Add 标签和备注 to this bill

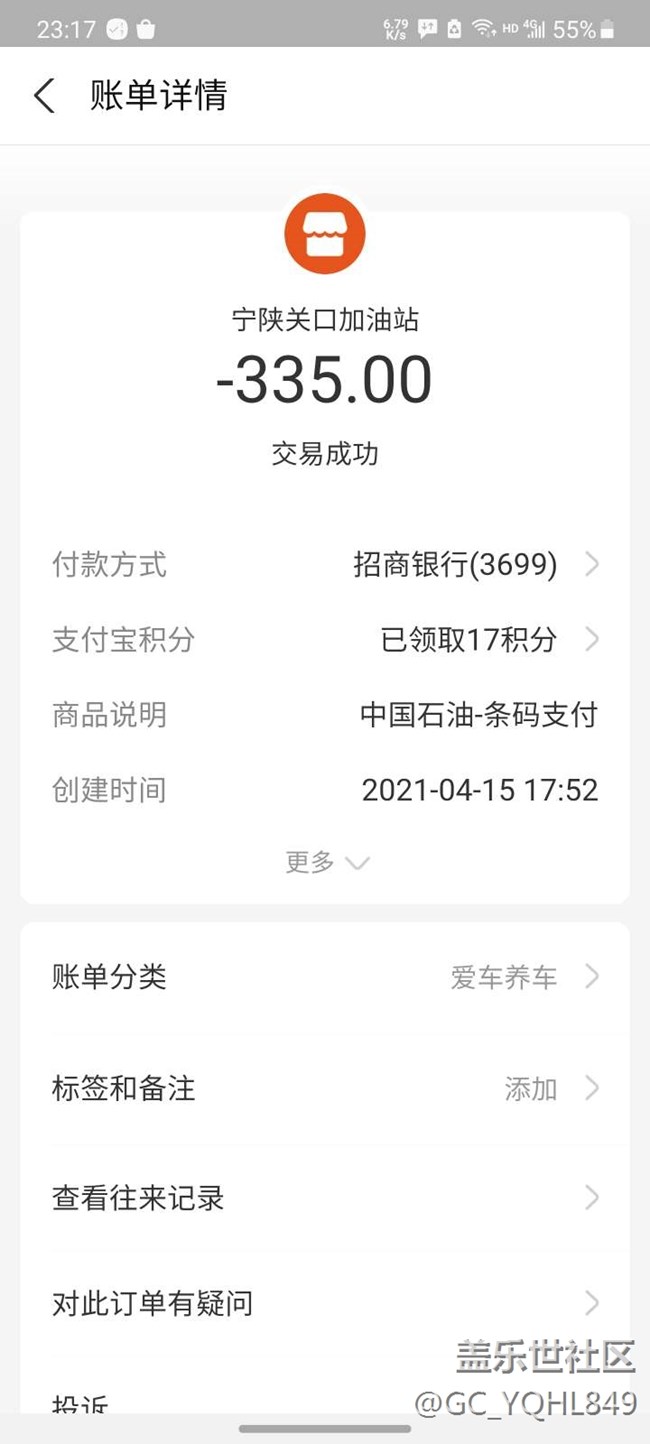coord(325,1088)
